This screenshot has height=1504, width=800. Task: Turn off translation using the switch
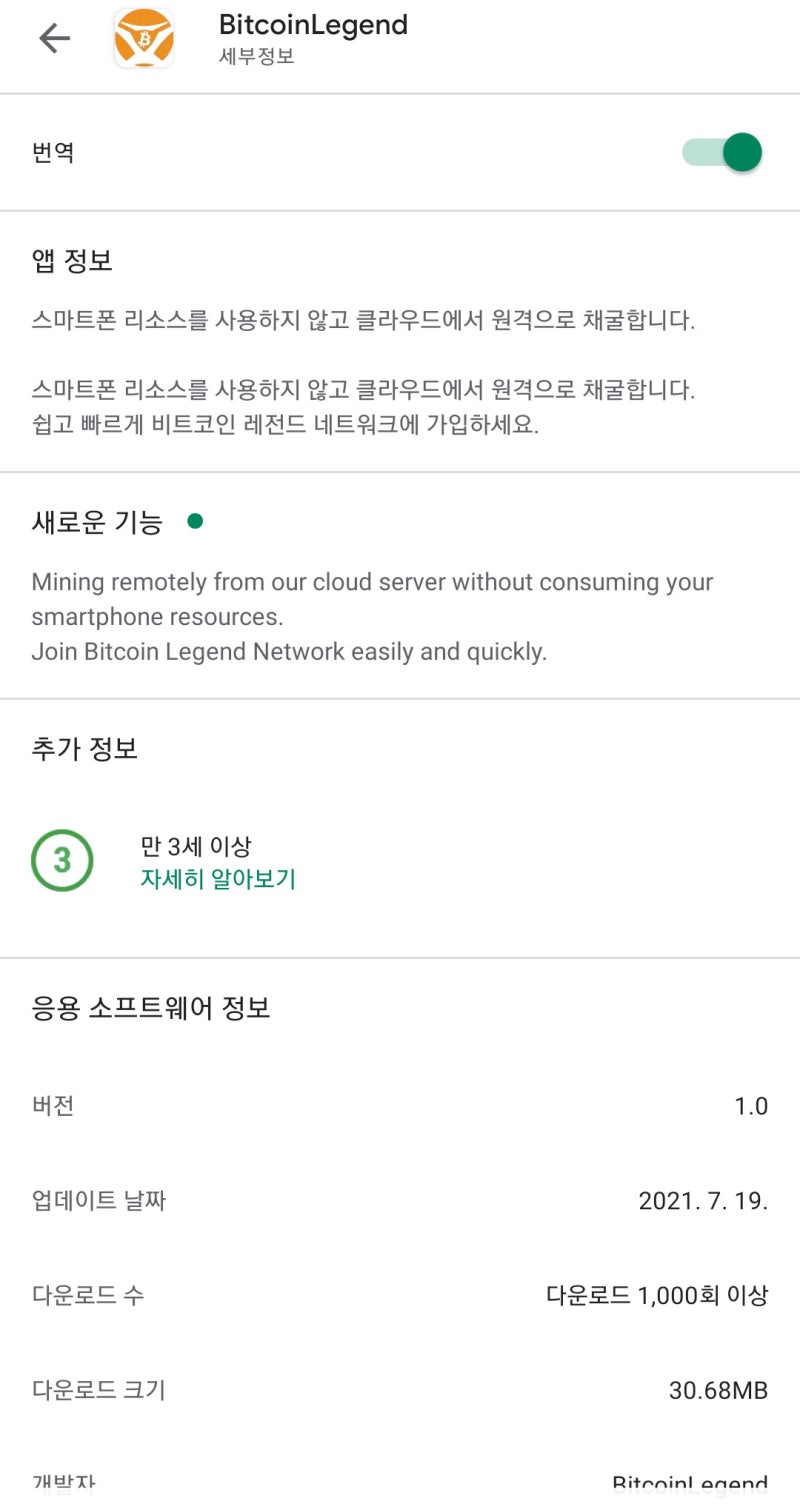click(721, 152)
